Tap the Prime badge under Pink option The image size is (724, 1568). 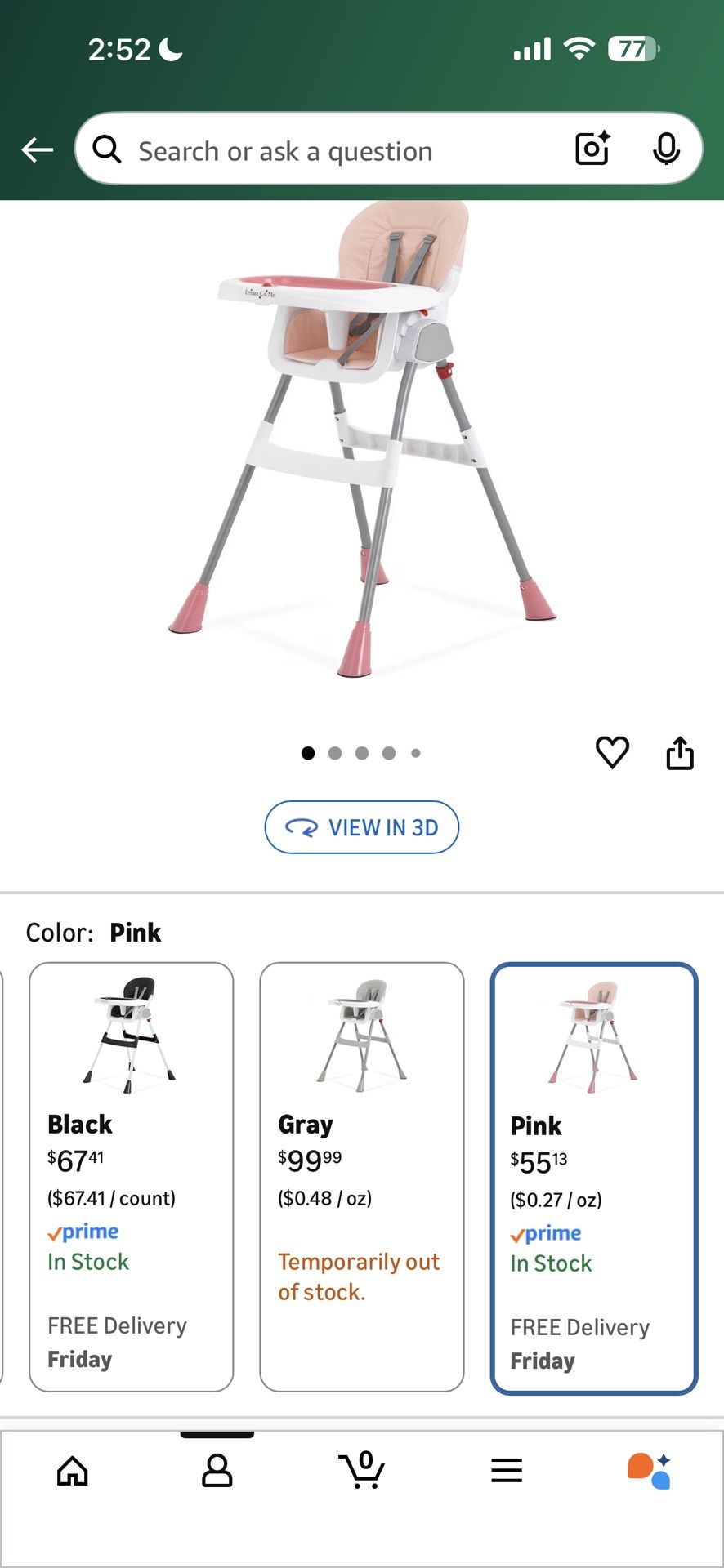tap(545, 1233)
